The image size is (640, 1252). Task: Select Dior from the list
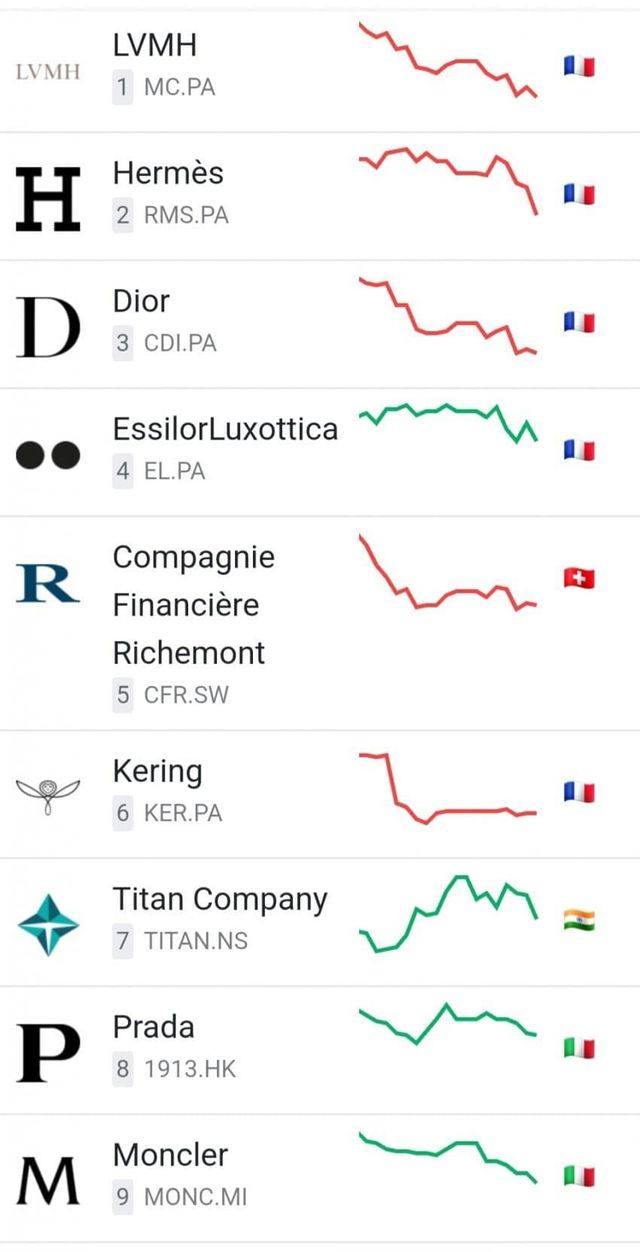pyautogui.click(x=141, y=301)
